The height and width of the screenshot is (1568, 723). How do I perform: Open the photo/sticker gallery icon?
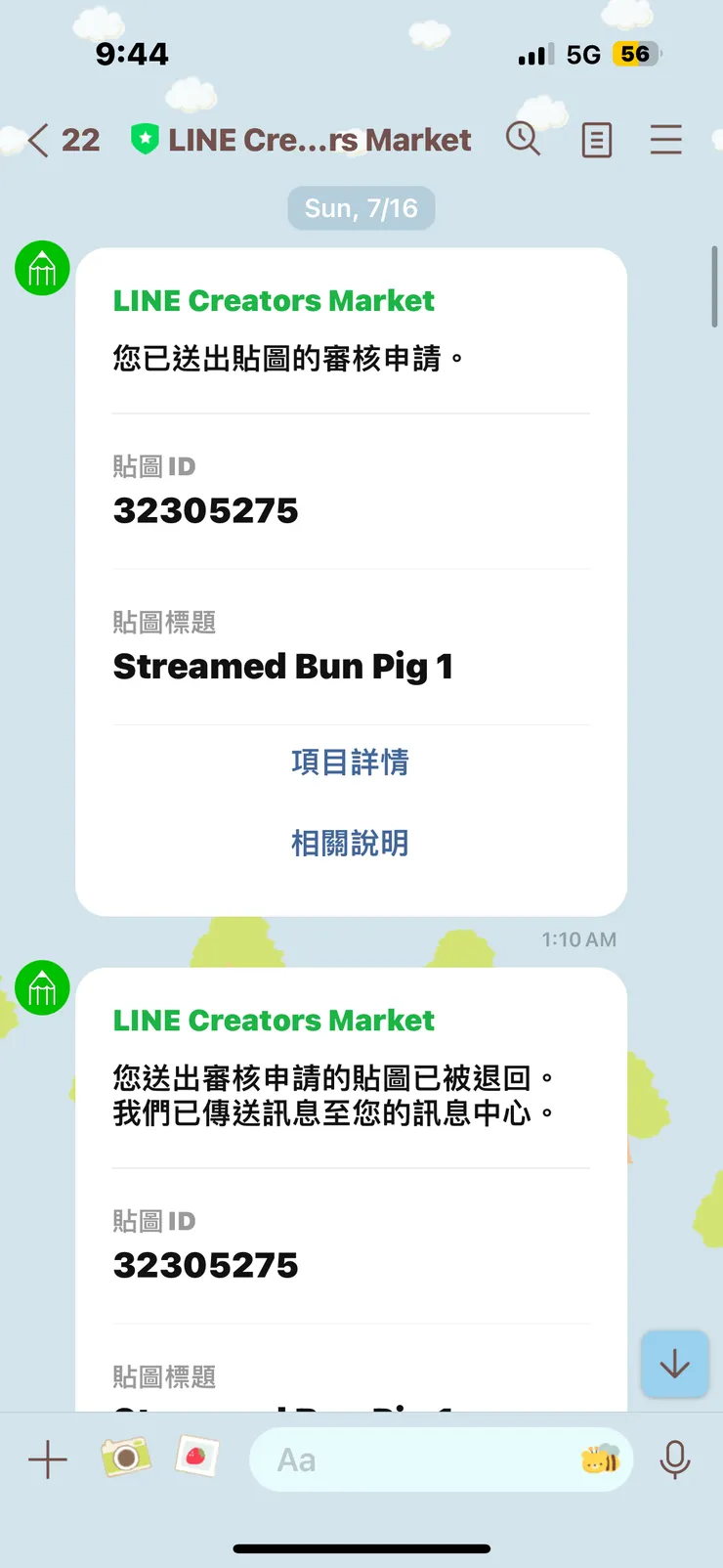tap(195, 1458)
